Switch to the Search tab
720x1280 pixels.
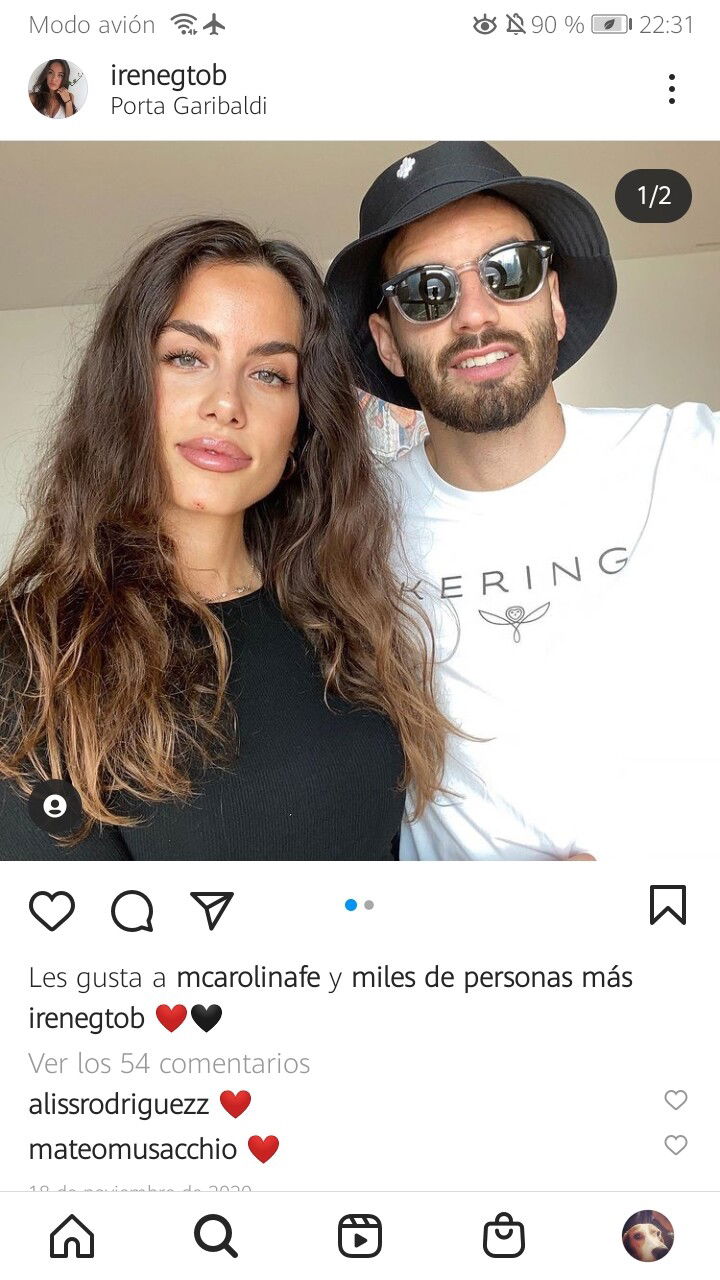tap(216, 1237)
